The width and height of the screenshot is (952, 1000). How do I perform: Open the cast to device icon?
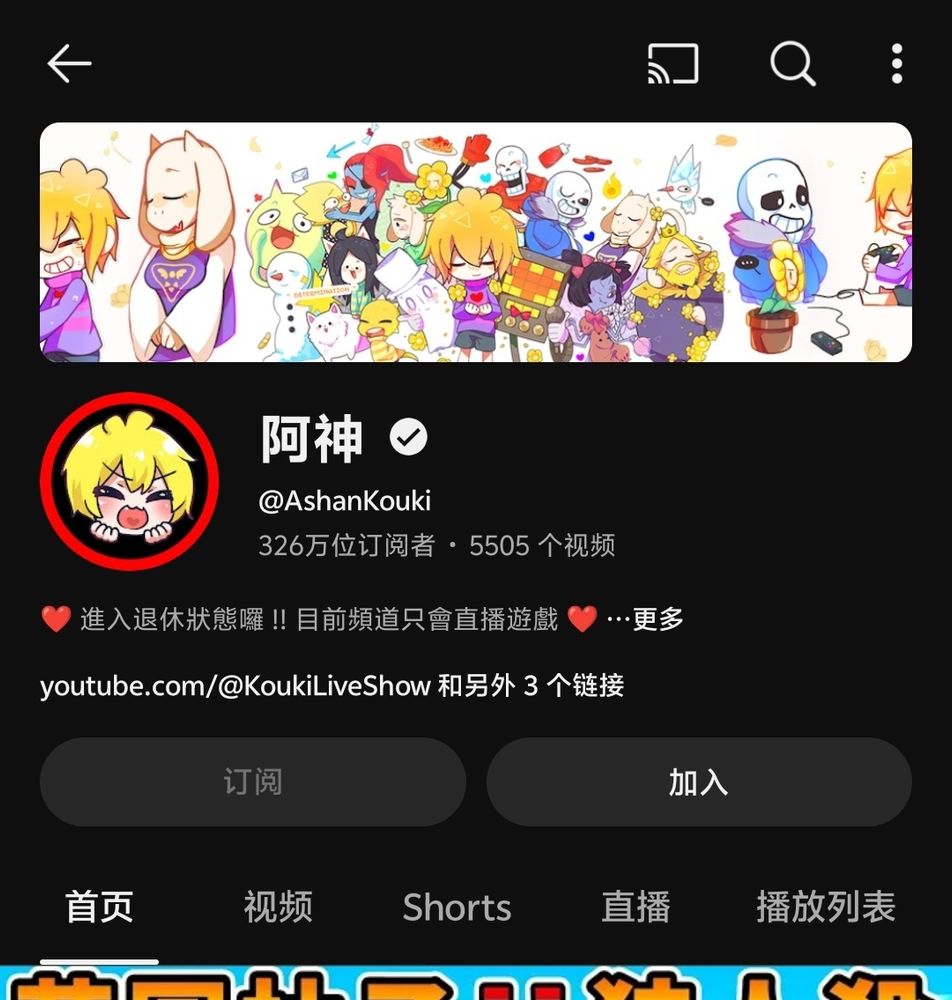click(x=673, y=63)
